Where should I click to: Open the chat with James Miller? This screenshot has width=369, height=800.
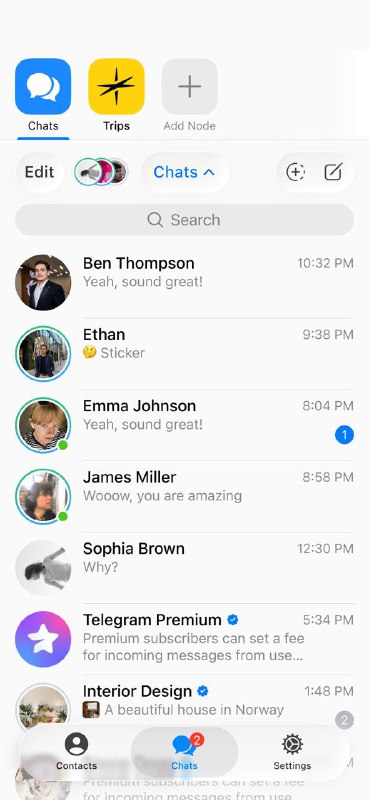click(x=184, y=497)
